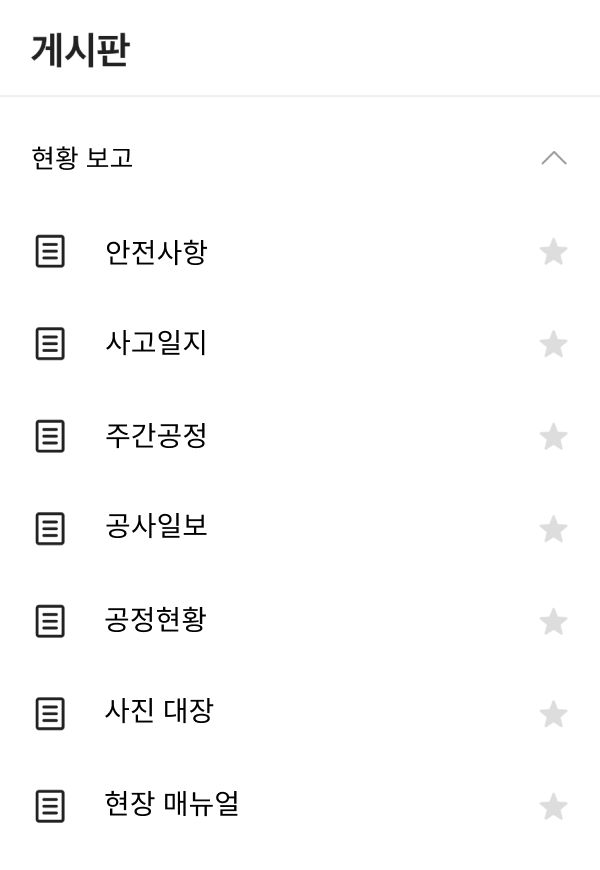Star the 안전사항 board as favorite

point(553,252)
